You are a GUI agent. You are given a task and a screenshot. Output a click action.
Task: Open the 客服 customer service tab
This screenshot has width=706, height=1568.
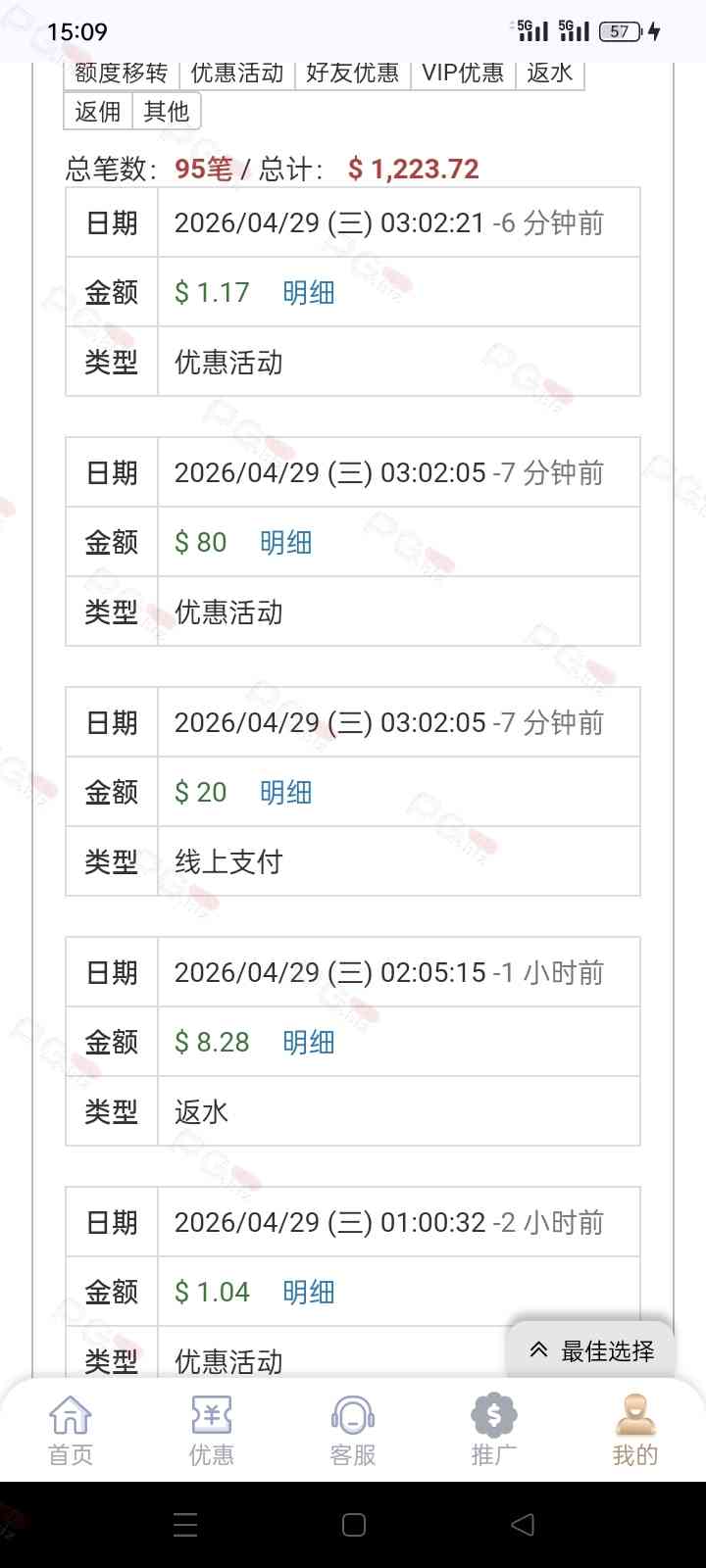click(x=353, y=1431)
